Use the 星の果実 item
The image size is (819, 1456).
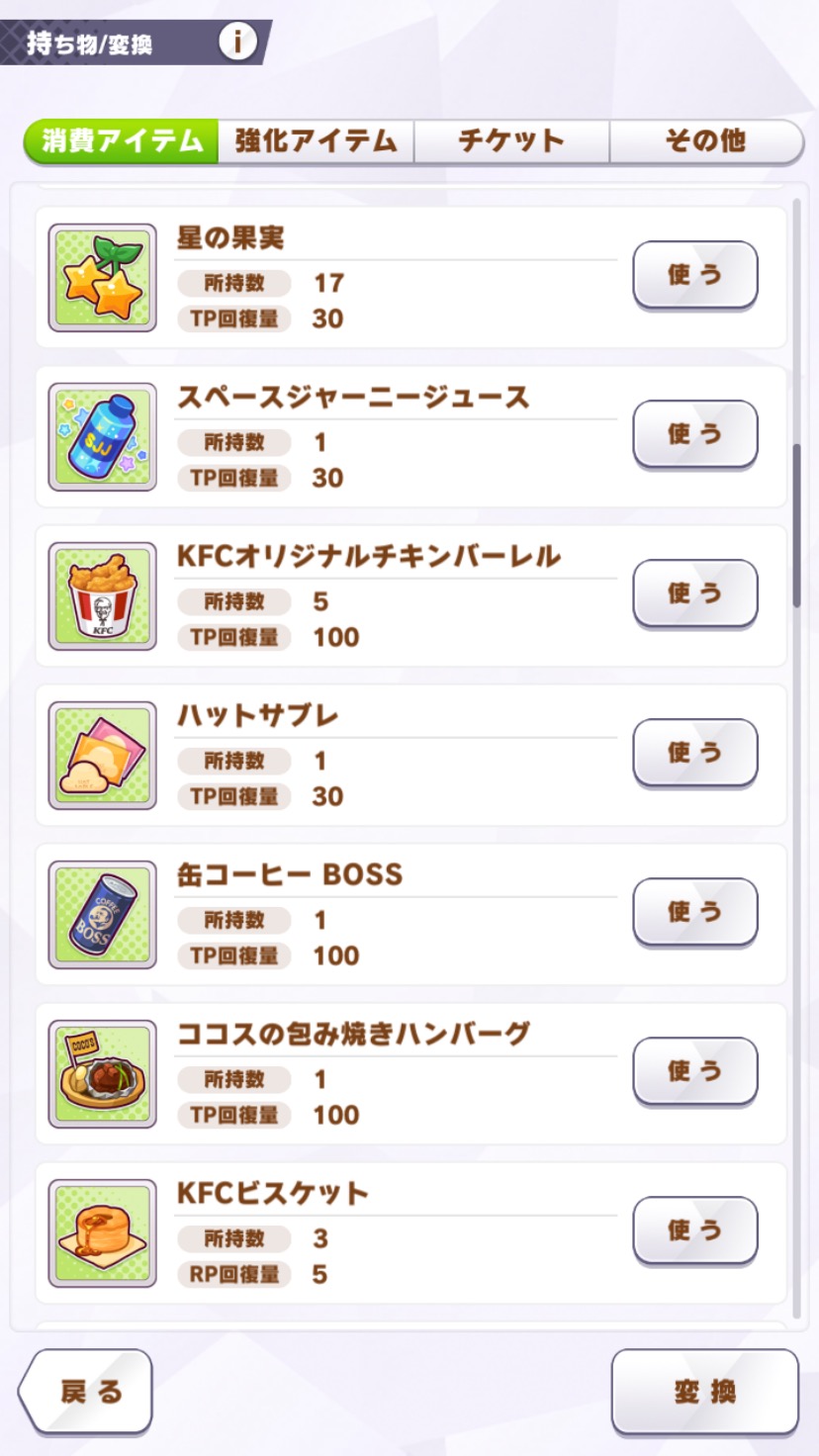tap(694, 275)
